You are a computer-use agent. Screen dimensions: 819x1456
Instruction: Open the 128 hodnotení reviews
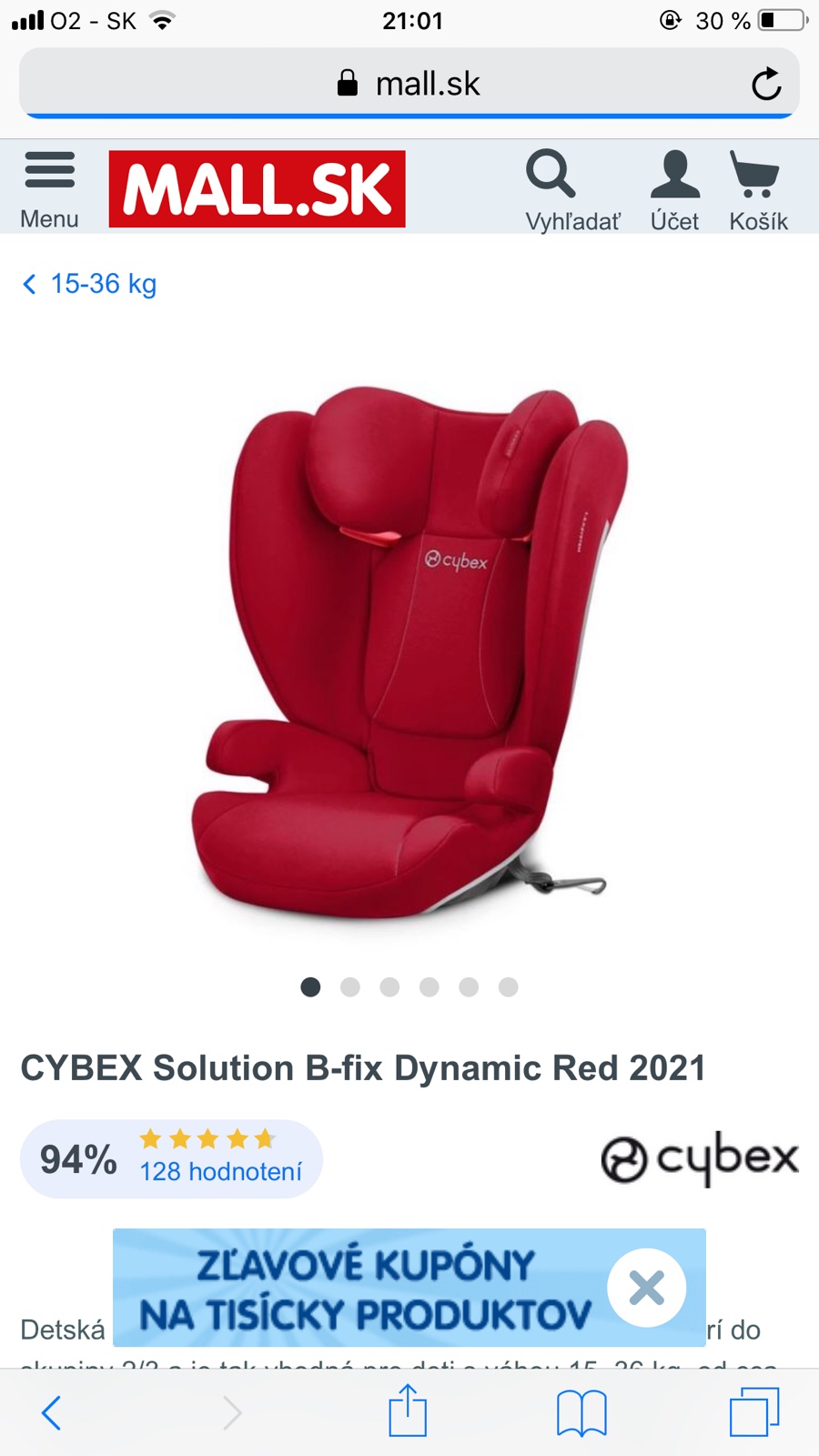click(x=220, y=1171)
